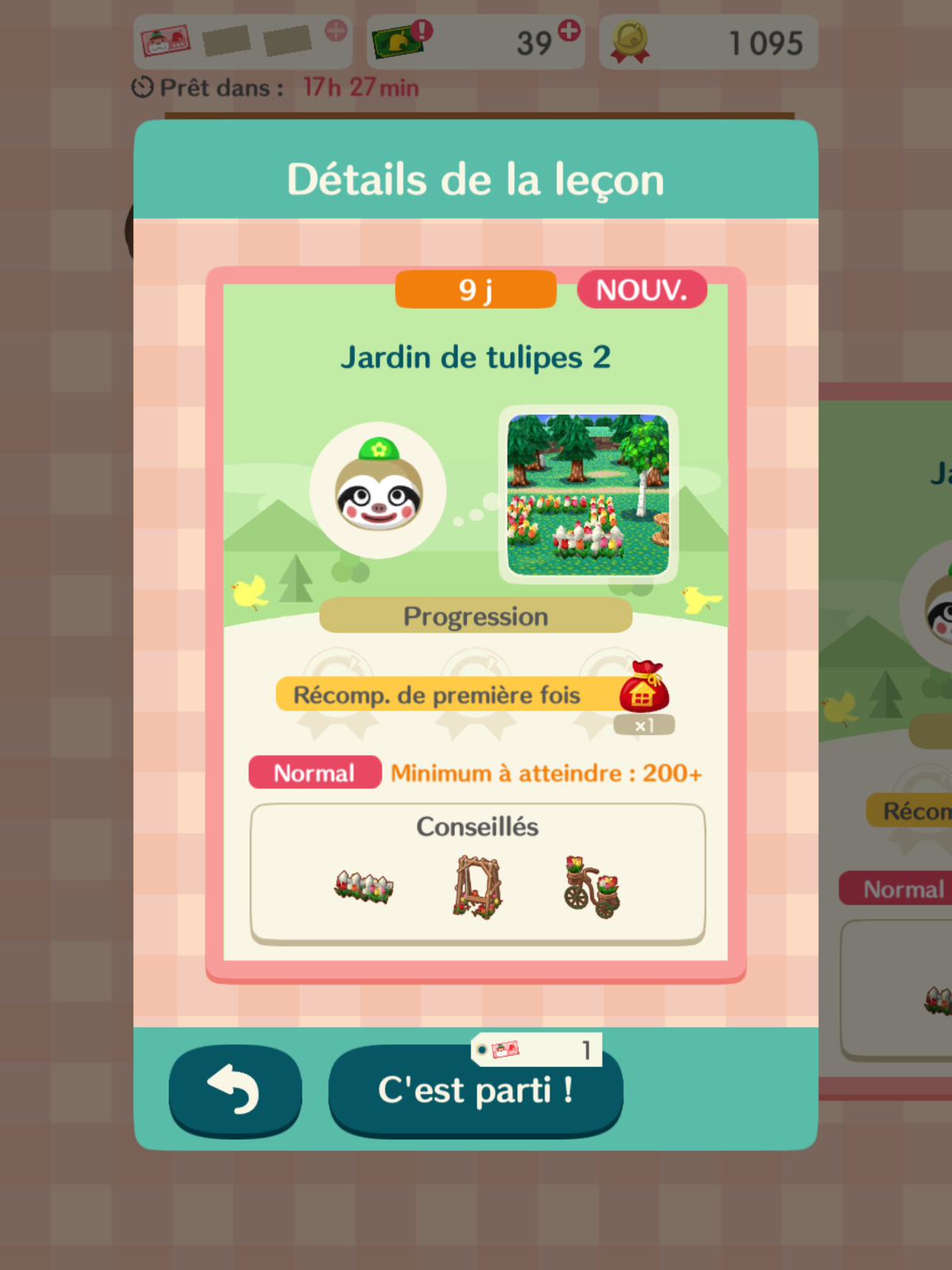
Task: Add more Leaf Tickets with plus icon
Action: click(569, 31)
